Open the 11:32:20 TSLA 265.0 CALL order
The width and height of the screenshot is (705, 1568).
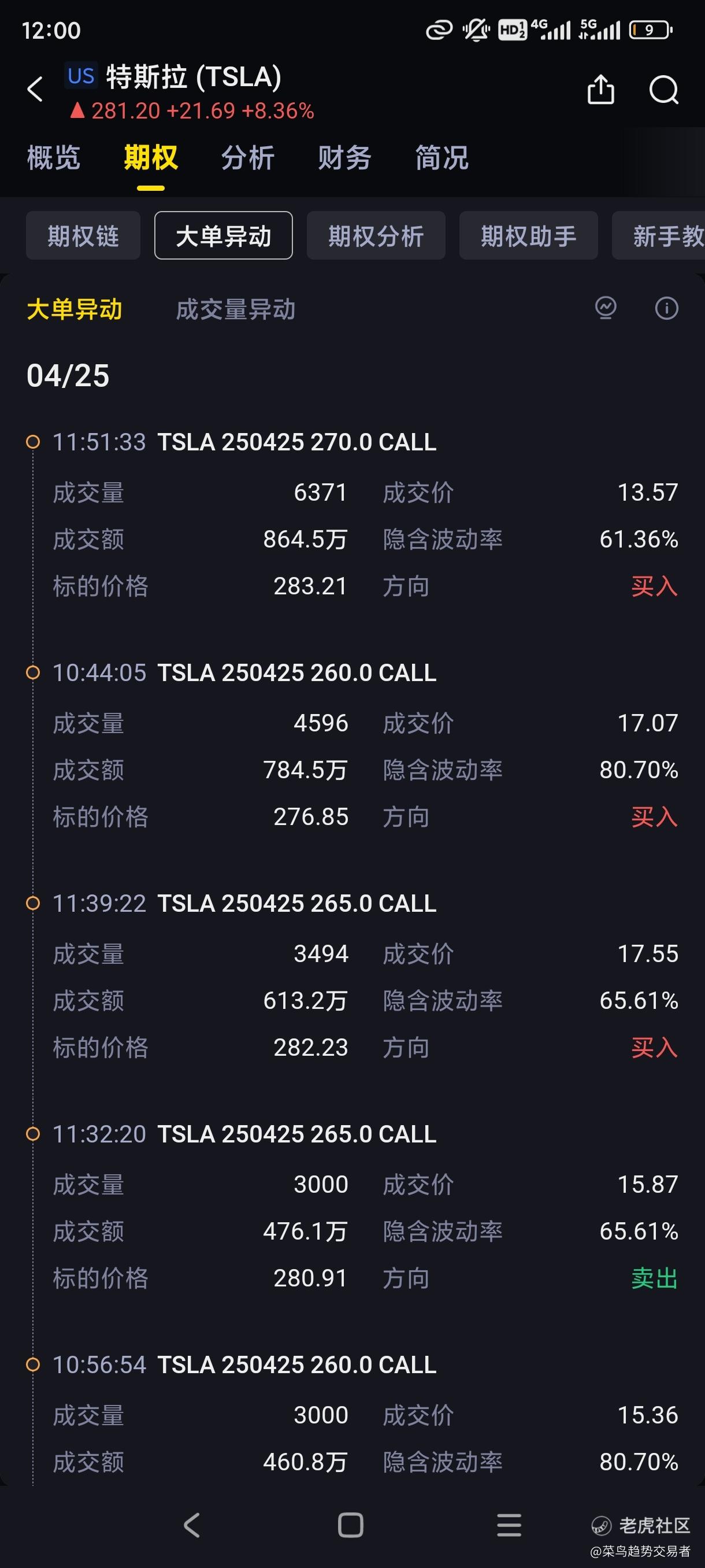tap(353, 1206)
